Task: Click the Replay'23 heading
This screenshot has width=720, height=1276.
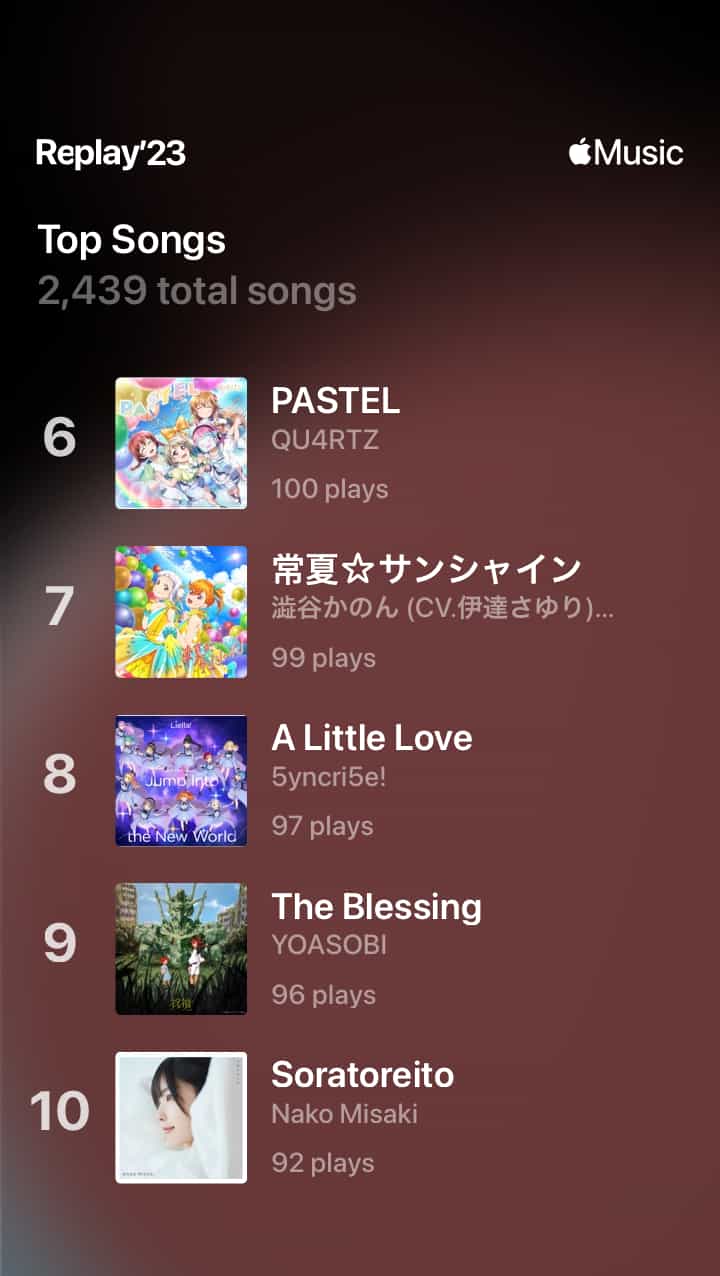Action: [110, 154]
